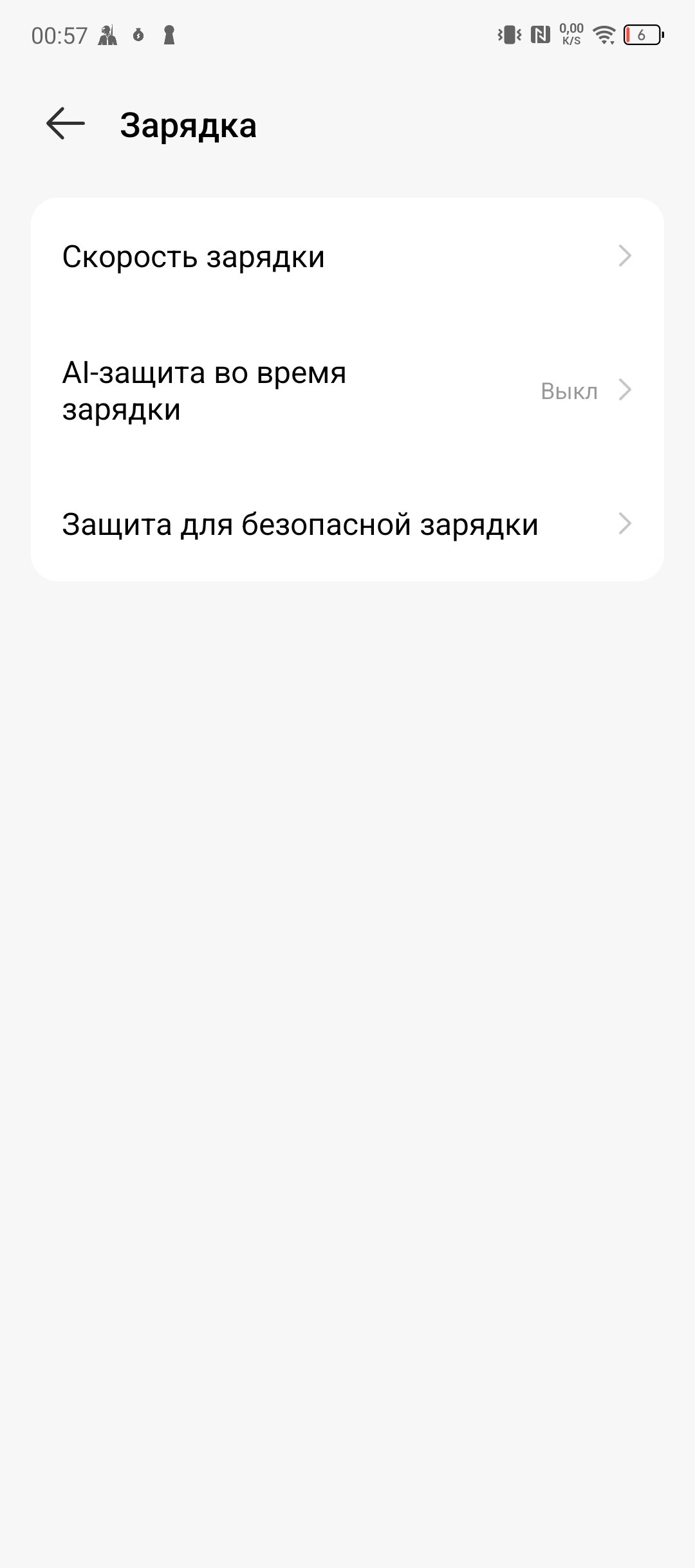
Task: Open Скорость зарядки settings
Action: [347, 257]
